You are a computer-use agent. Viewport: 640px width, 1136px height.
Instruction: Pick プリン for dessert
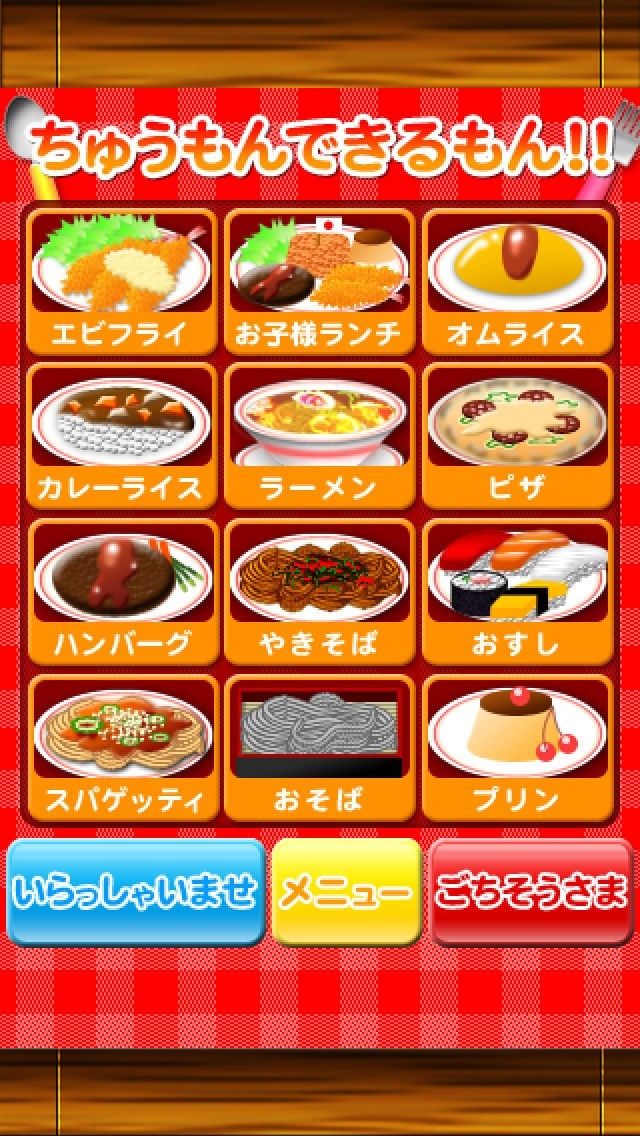click(x=516, y=748)
